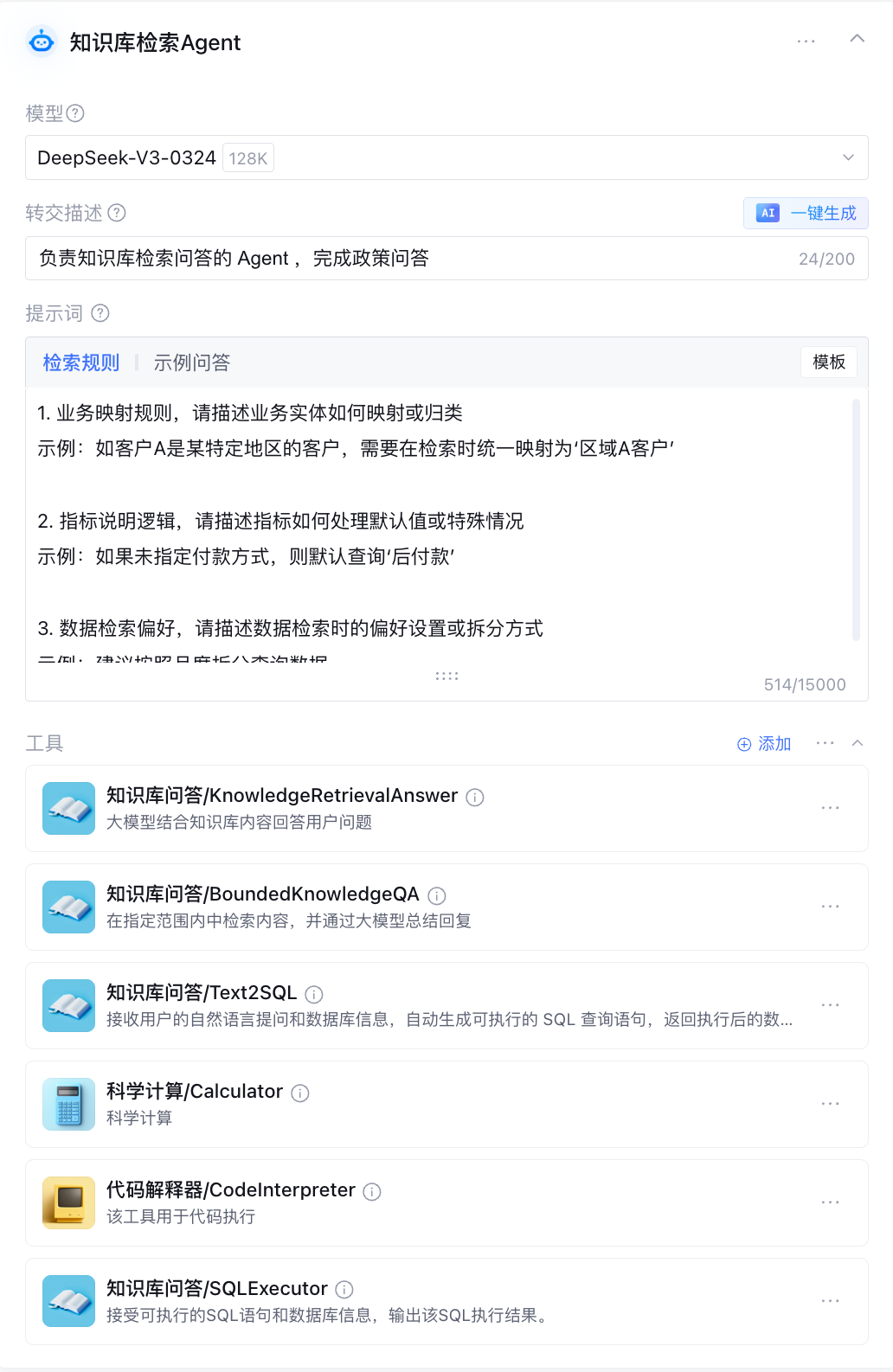This screenshot has height=1372, width=893.
Task: Open more options for CodeInterpreter
Action: point(830,1202)
